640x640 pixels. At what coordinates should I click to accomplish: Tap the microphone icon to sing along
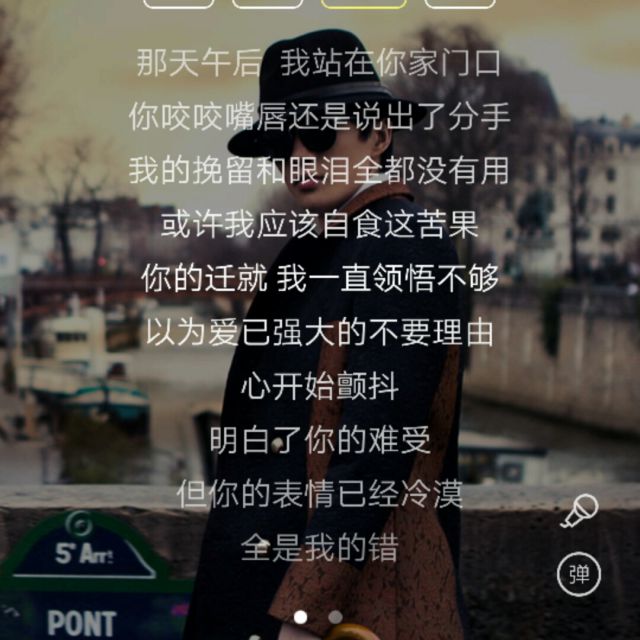pyautogui.click(x=579, y=512)
